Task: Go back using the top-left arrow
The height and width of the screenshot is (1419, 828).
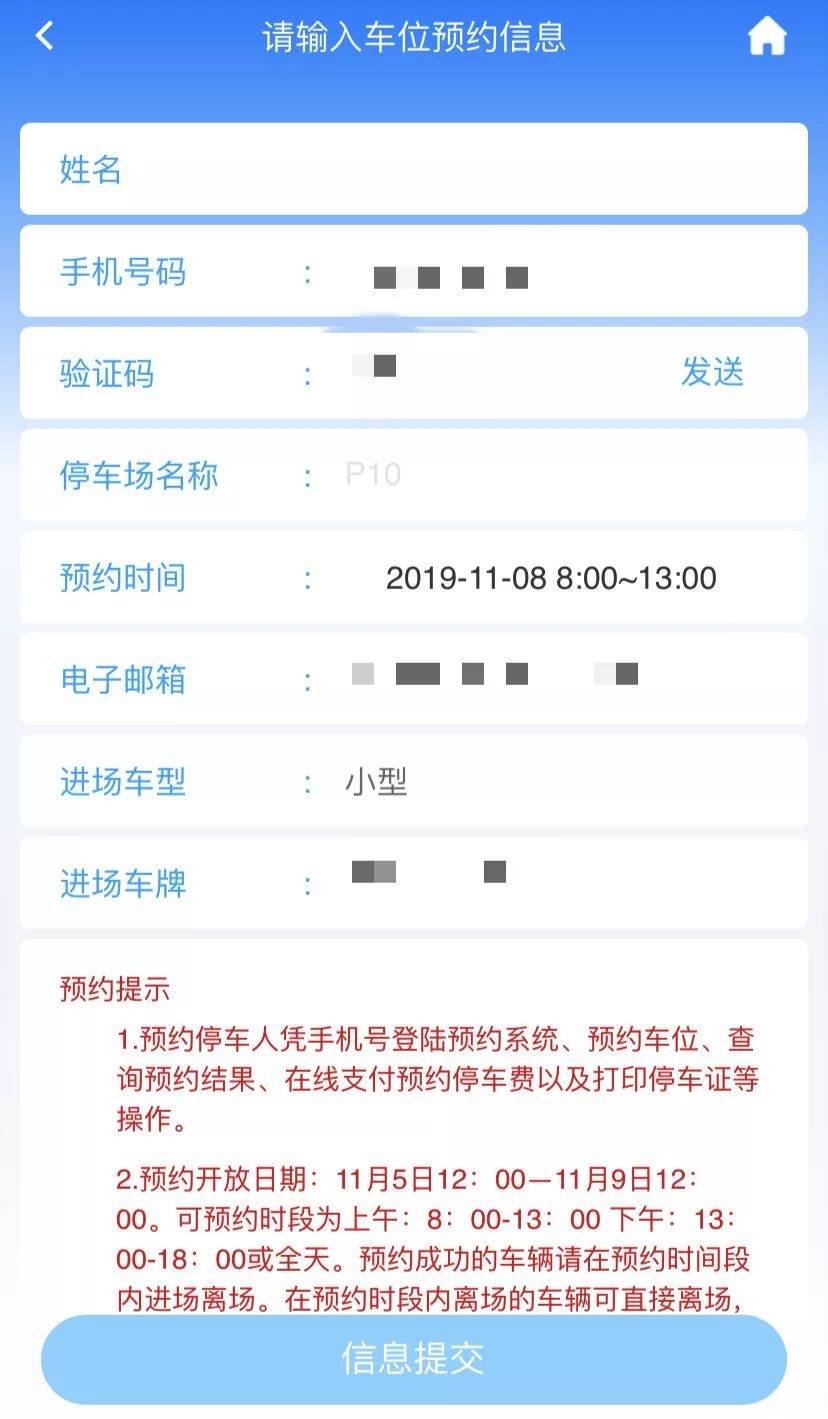Action: tap(43, 37)
